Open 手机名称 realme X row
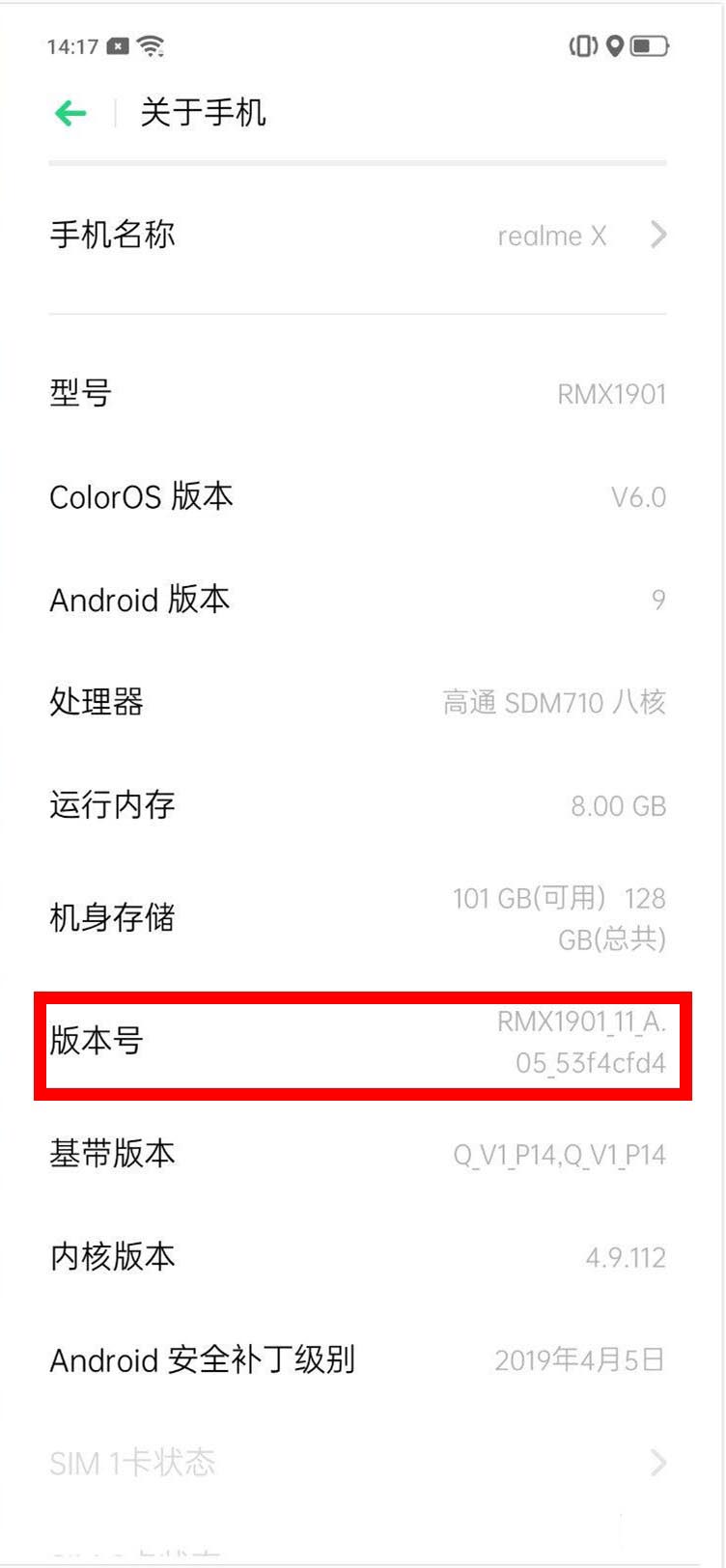The height and width of the screenshot is (1568, 726). coord(357,235)
